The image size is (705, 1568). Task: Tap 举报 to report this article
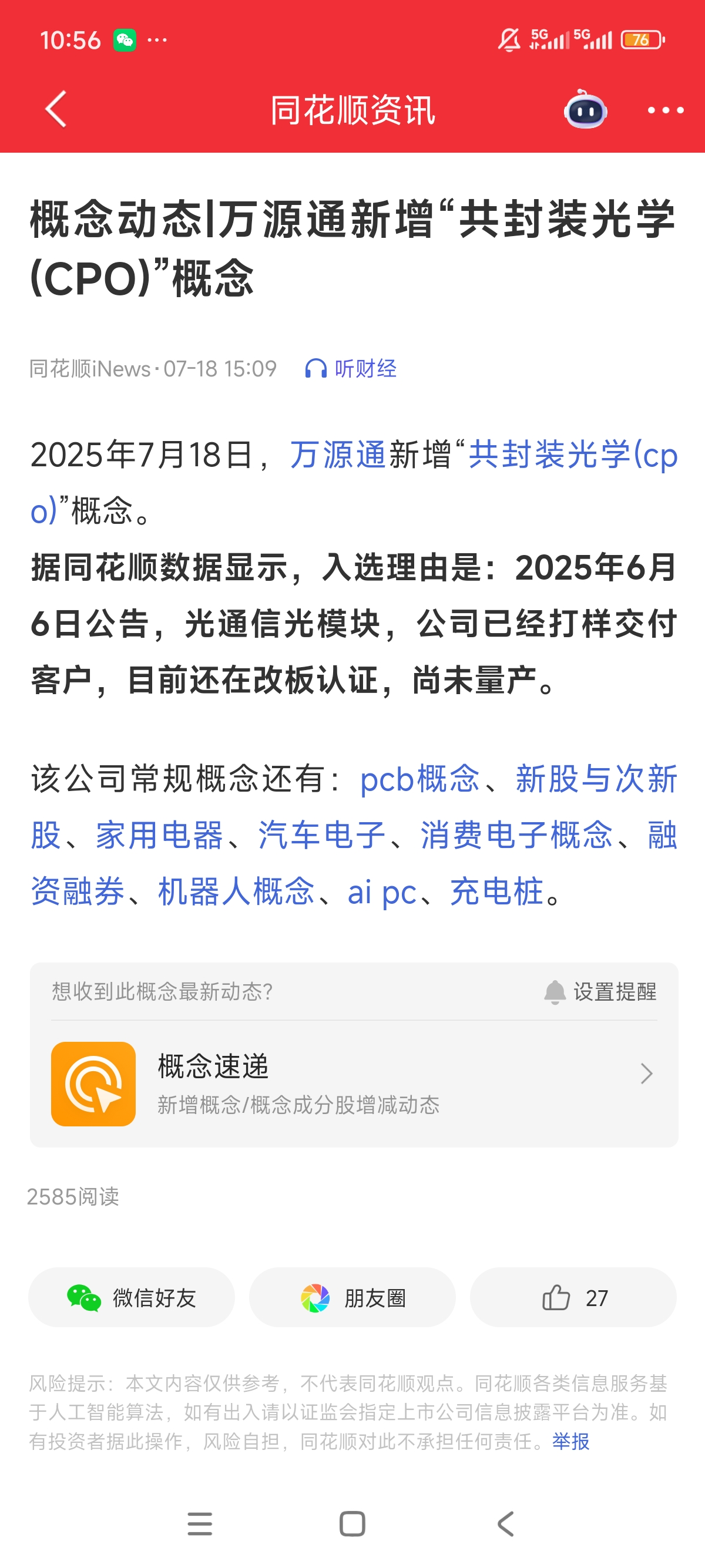(x=570, y=1441)
